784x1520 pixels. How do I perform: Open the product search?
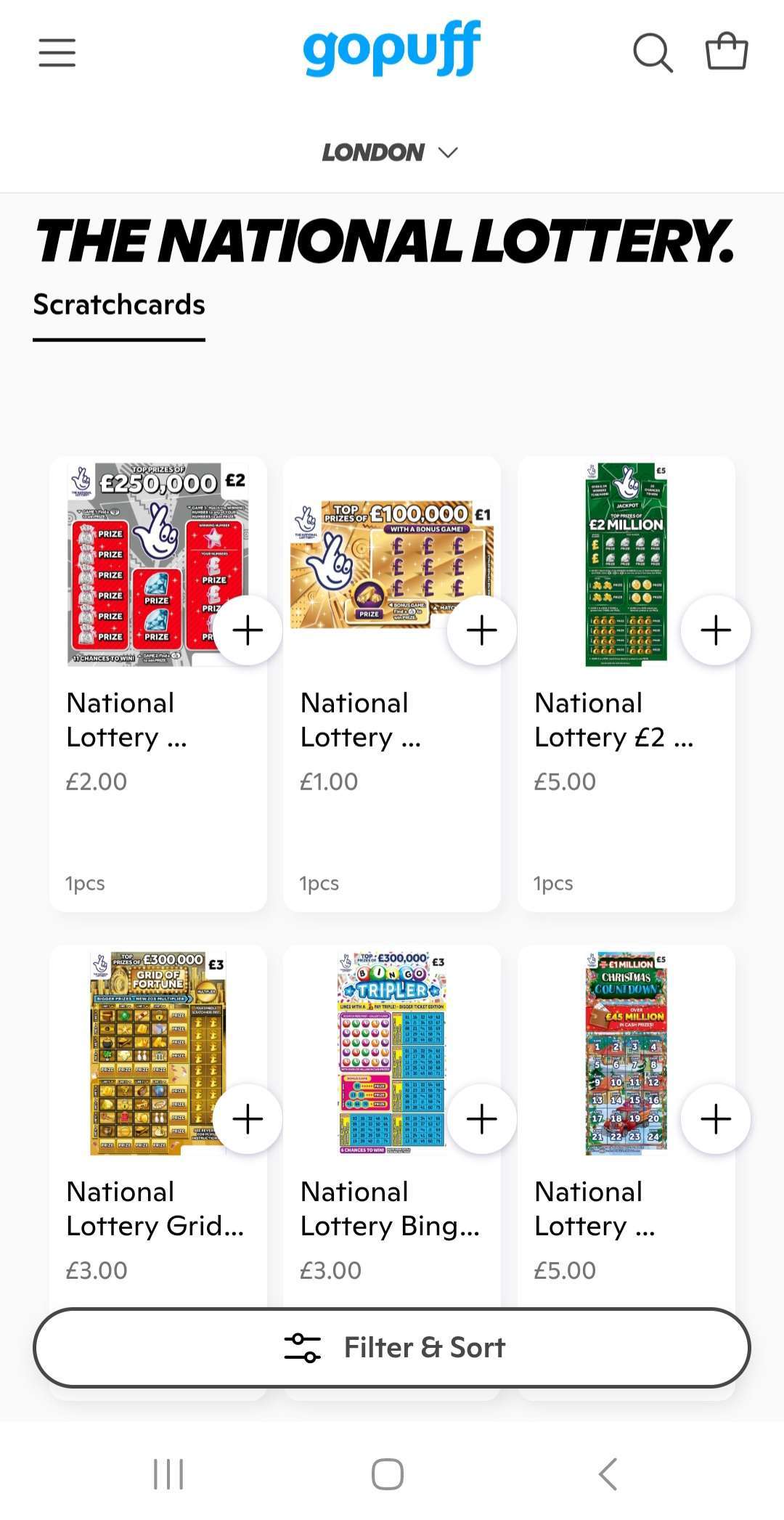(653, 52)
